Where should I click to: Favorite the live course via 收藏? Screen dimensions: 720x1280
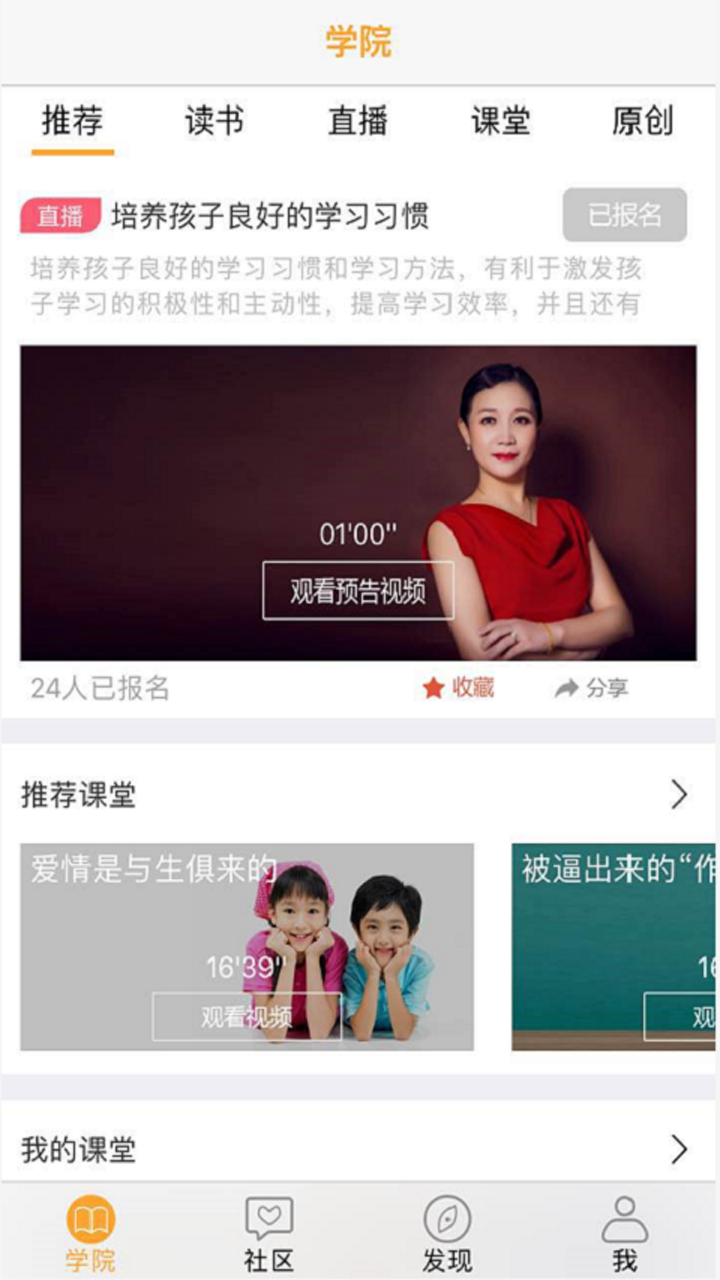pos(459,688)
